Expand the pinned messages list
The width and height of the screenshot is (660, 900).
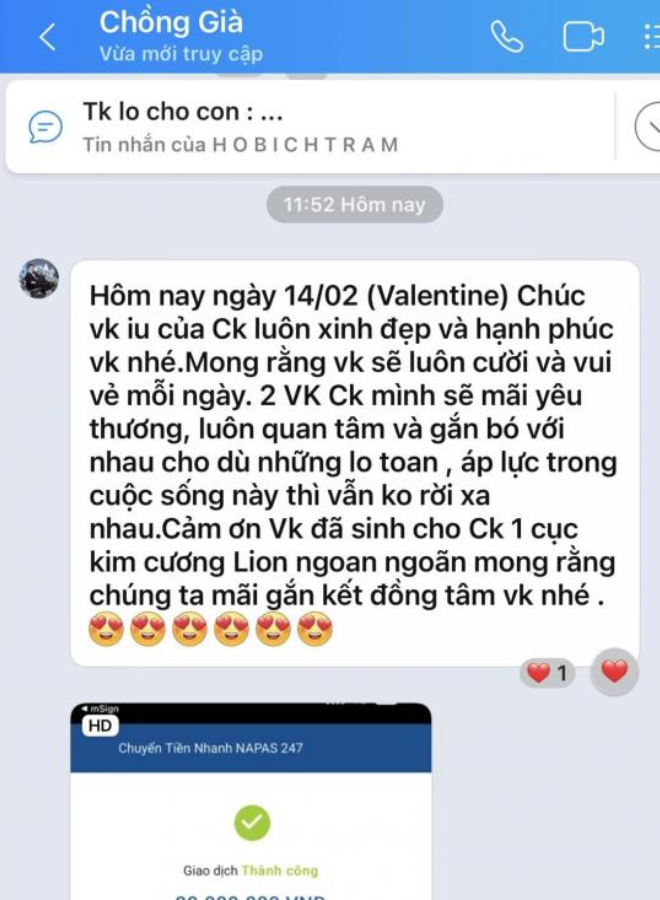(x=647, y=127)
